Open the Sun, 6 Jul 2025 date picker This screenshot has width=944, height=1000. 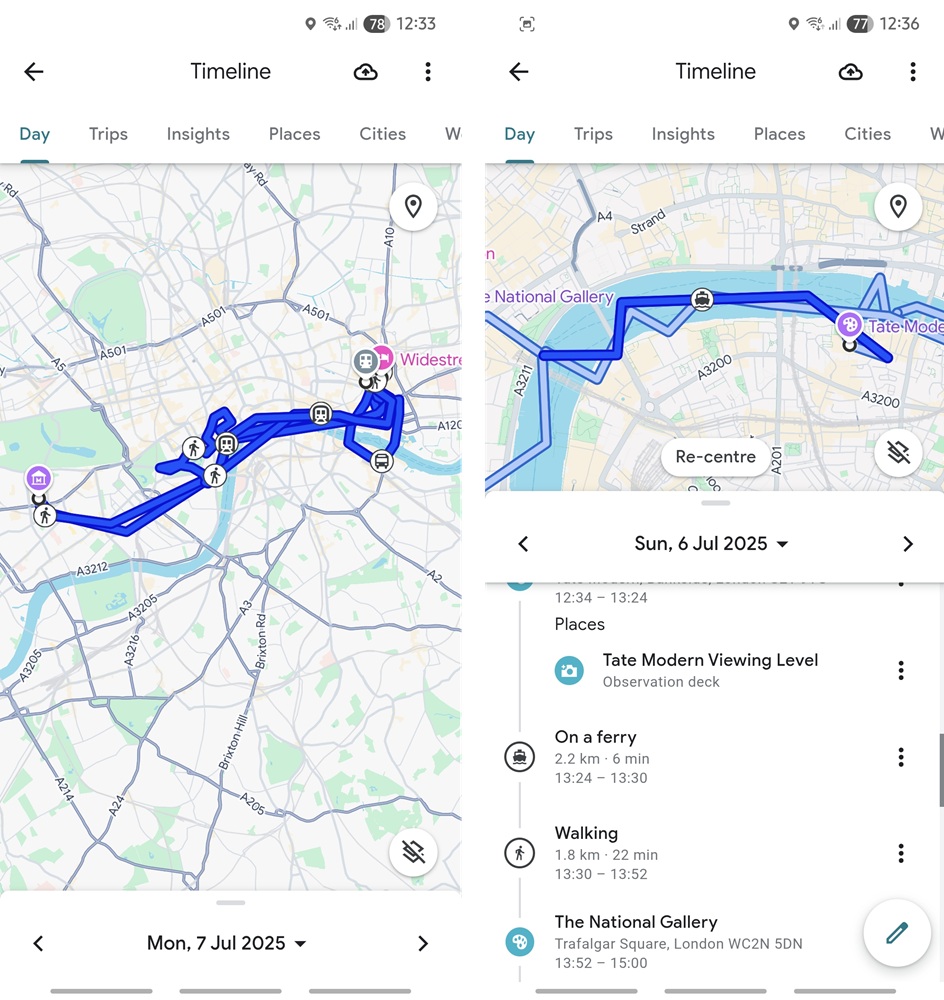click(711, 544)
